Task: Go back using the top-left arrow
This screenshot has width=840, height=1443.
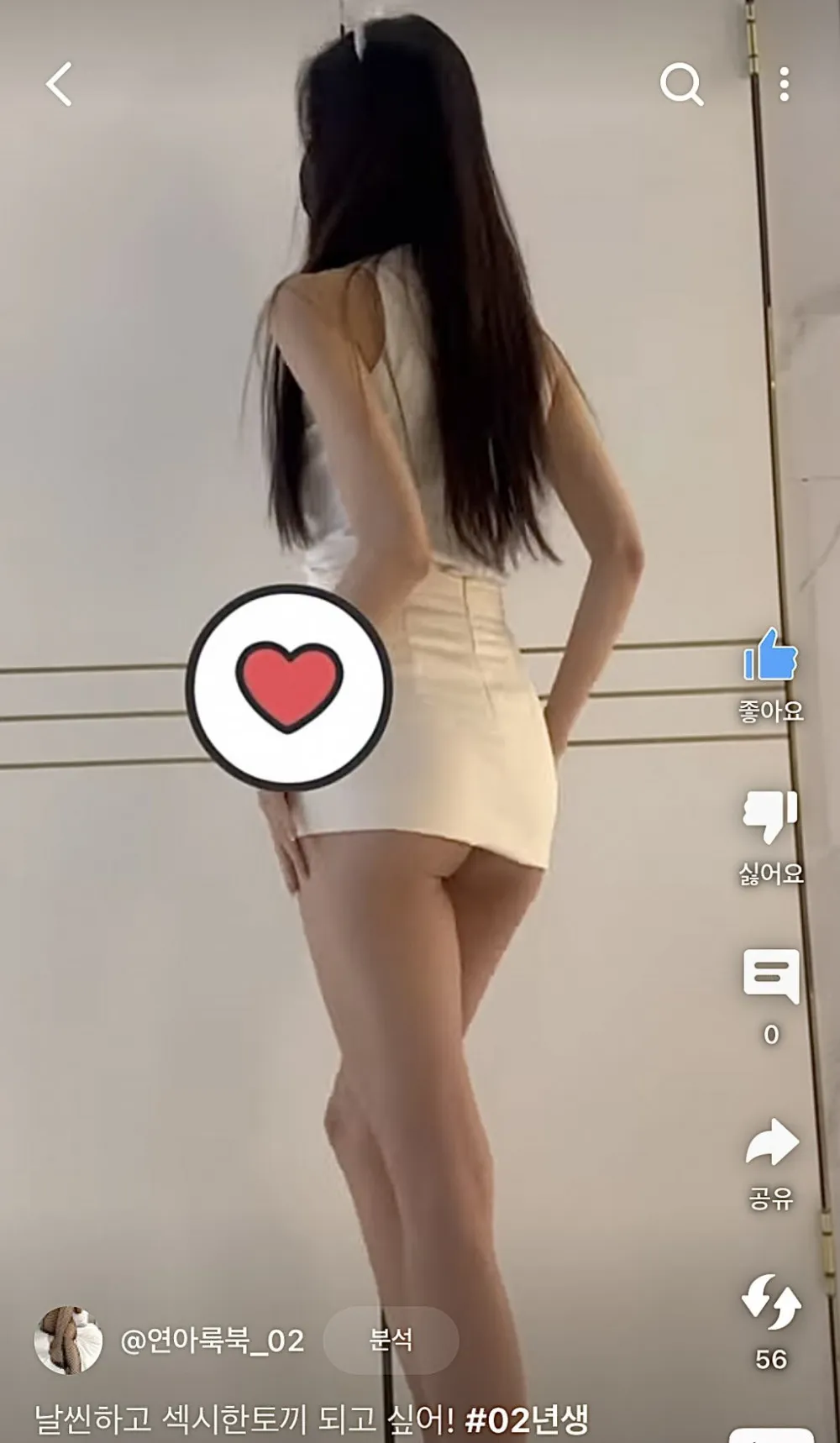Action: [x=59, y=84]
